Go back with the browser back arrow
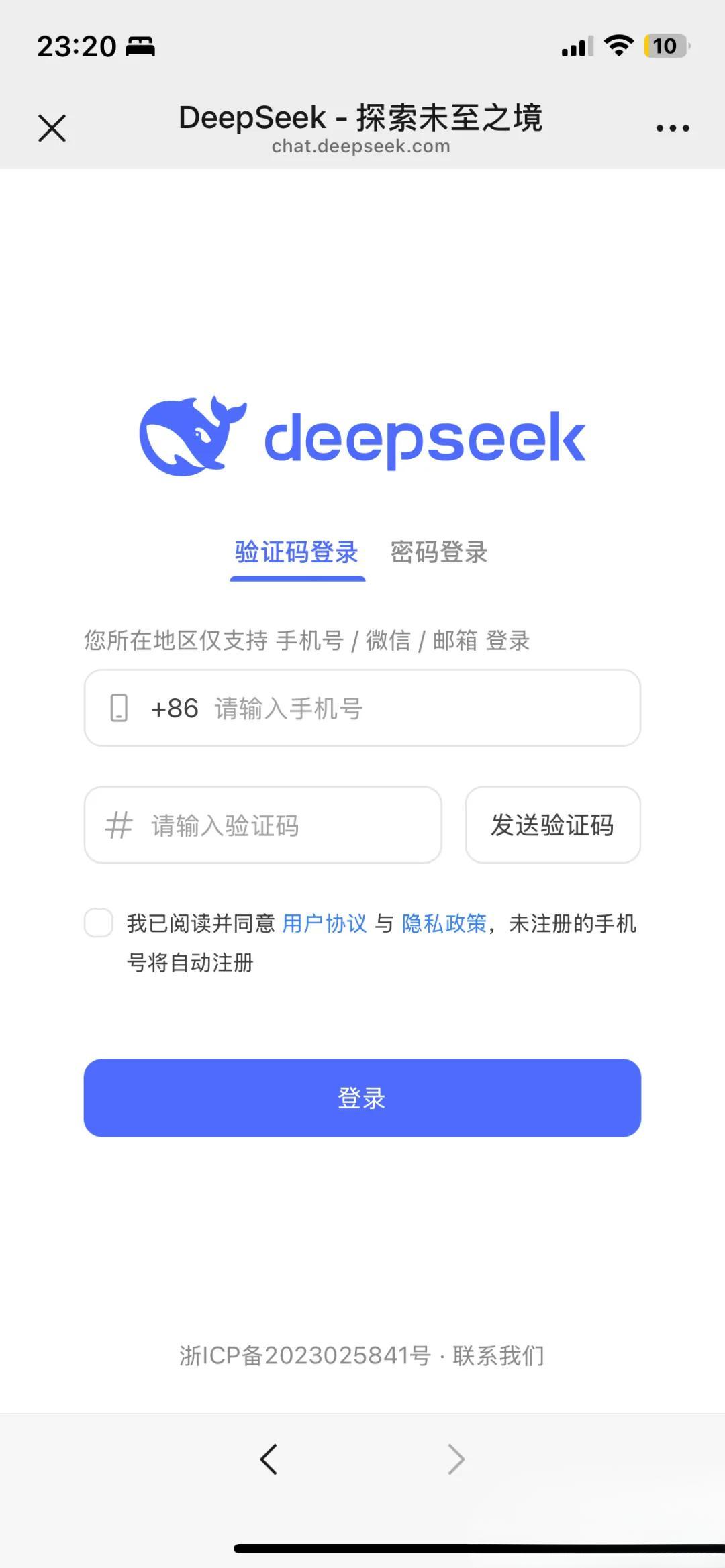 (x=269, y=1459)
